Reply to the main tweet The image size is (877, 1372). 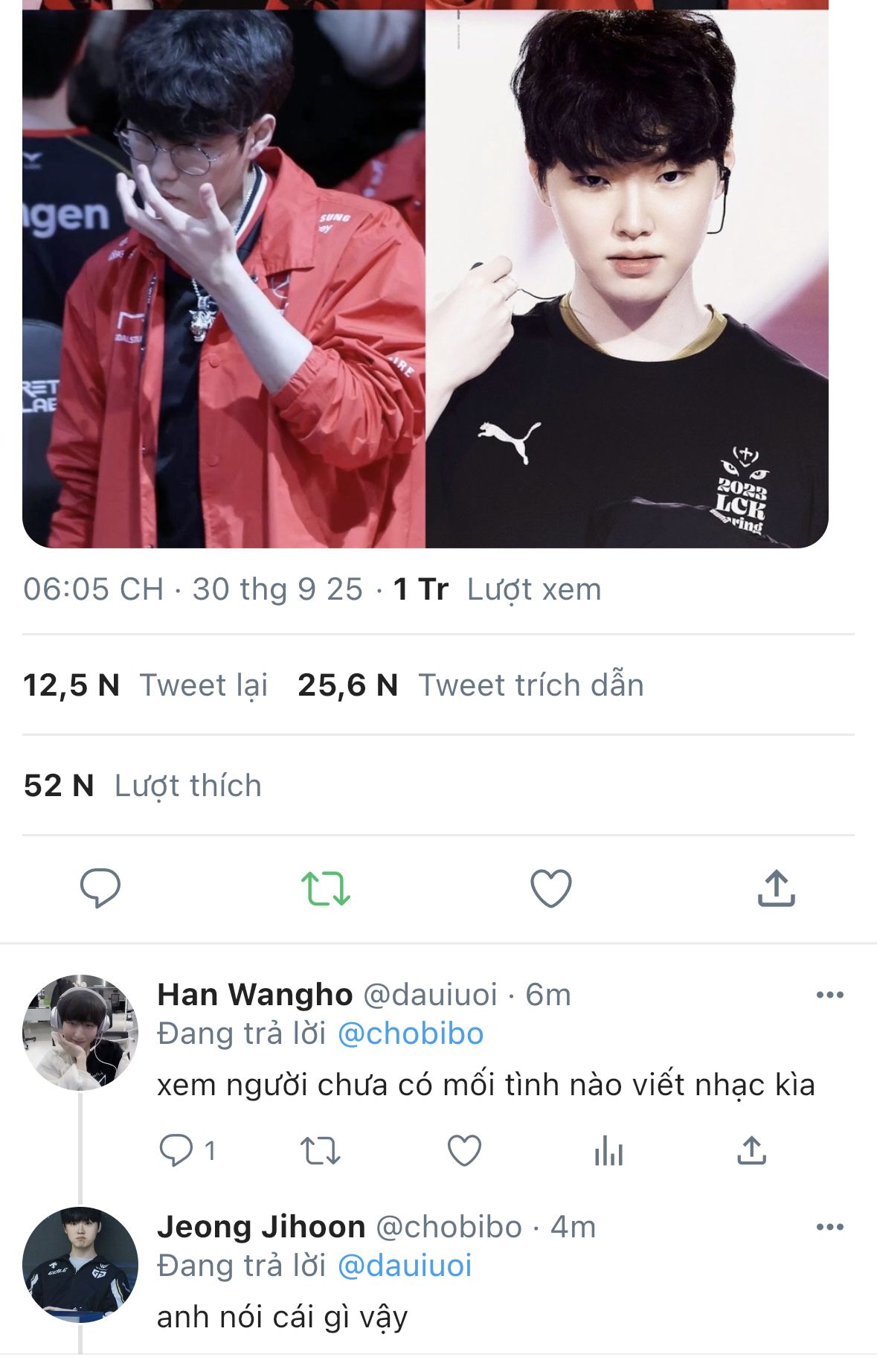click(x=100, y=888)
